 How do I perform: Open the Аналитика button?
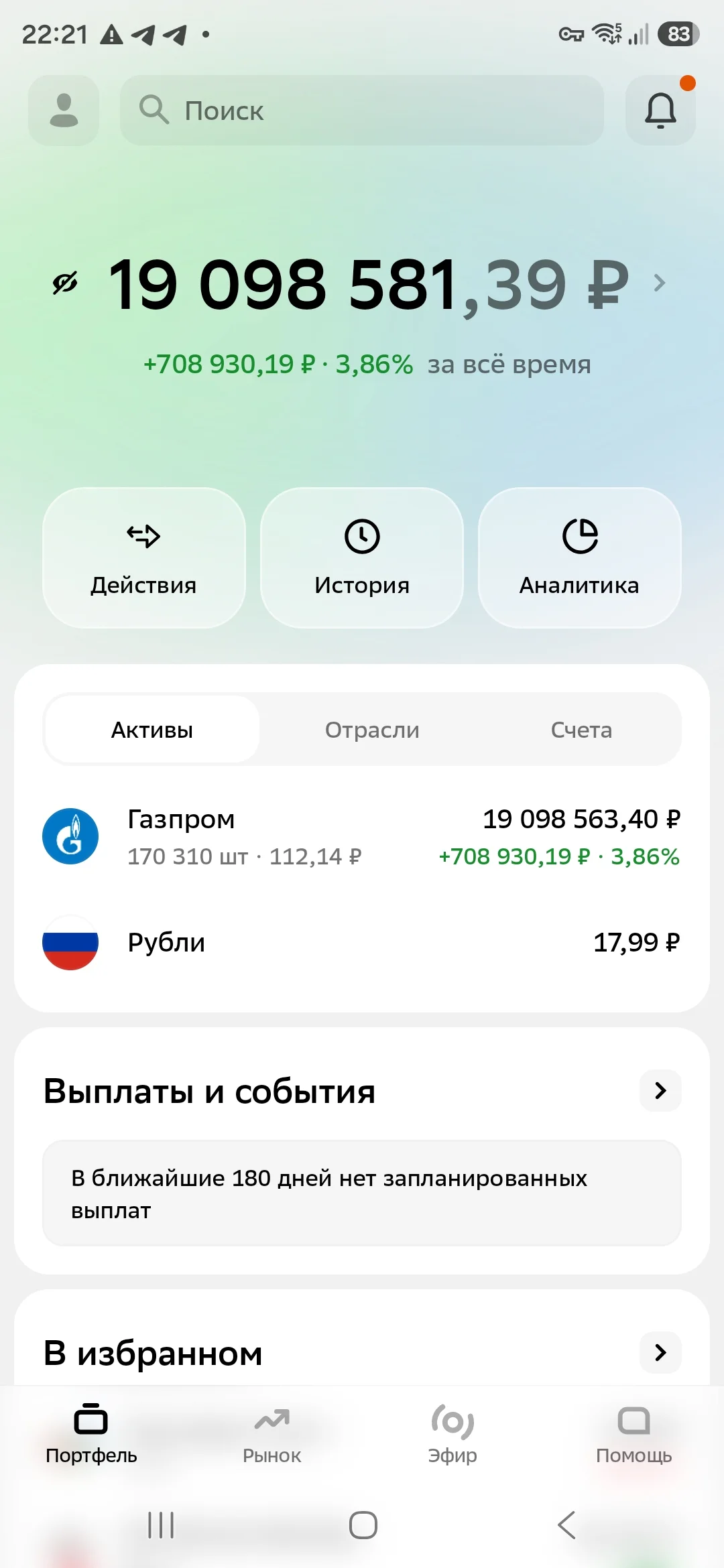[x=580, y=558]
